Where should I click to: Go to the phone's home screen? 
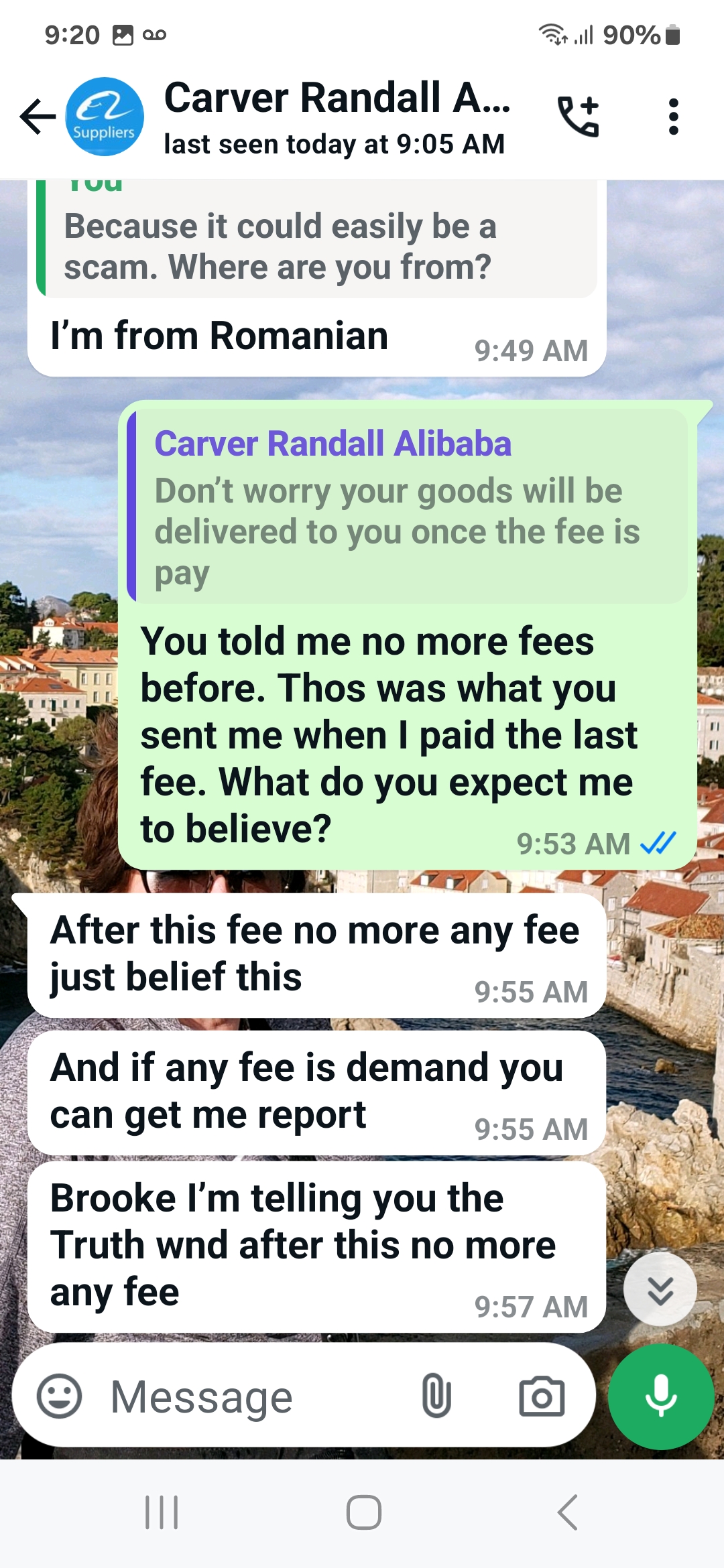(x=363, y=1512)
